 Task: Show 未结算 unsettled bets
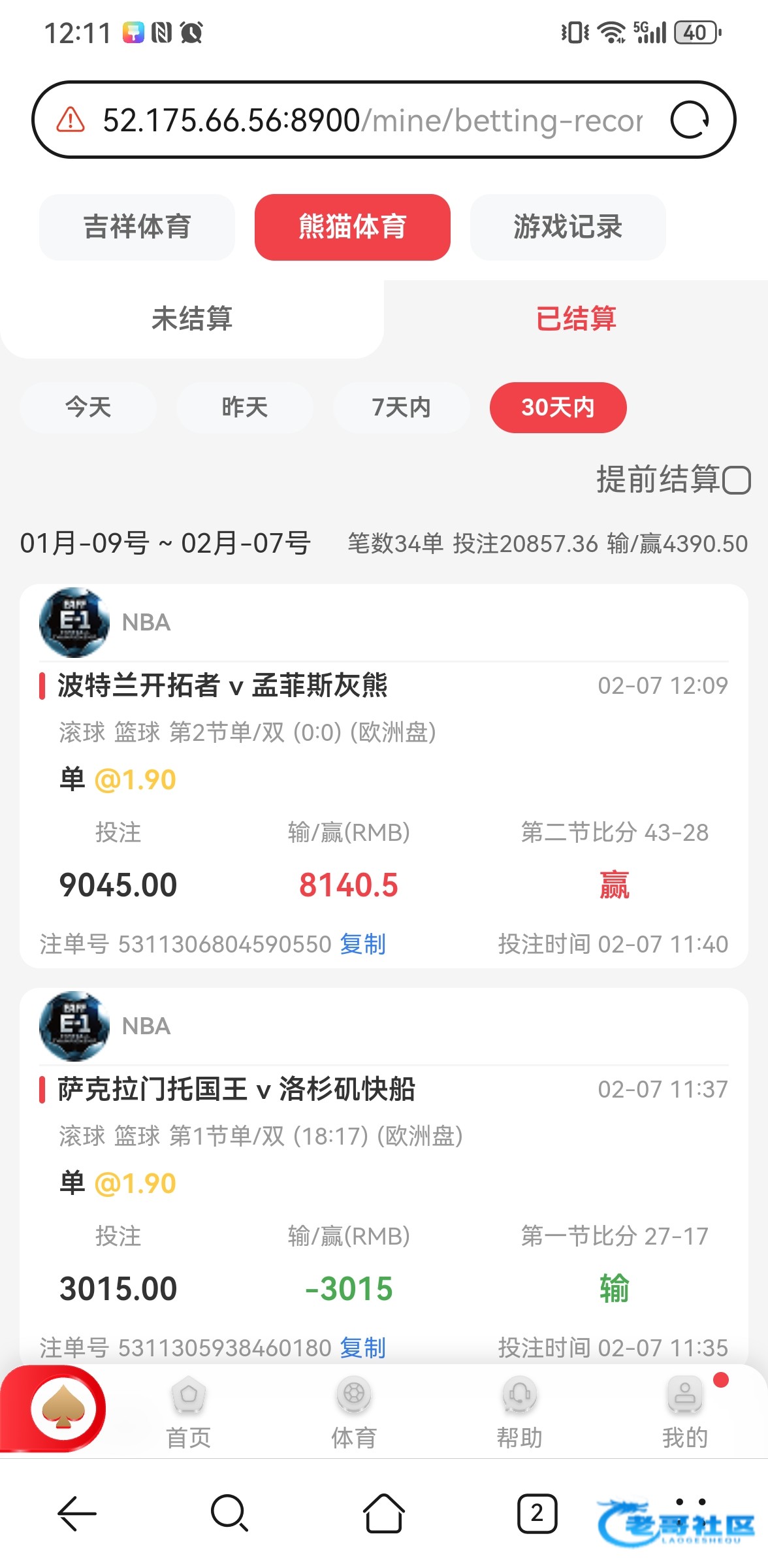[192, 319]
